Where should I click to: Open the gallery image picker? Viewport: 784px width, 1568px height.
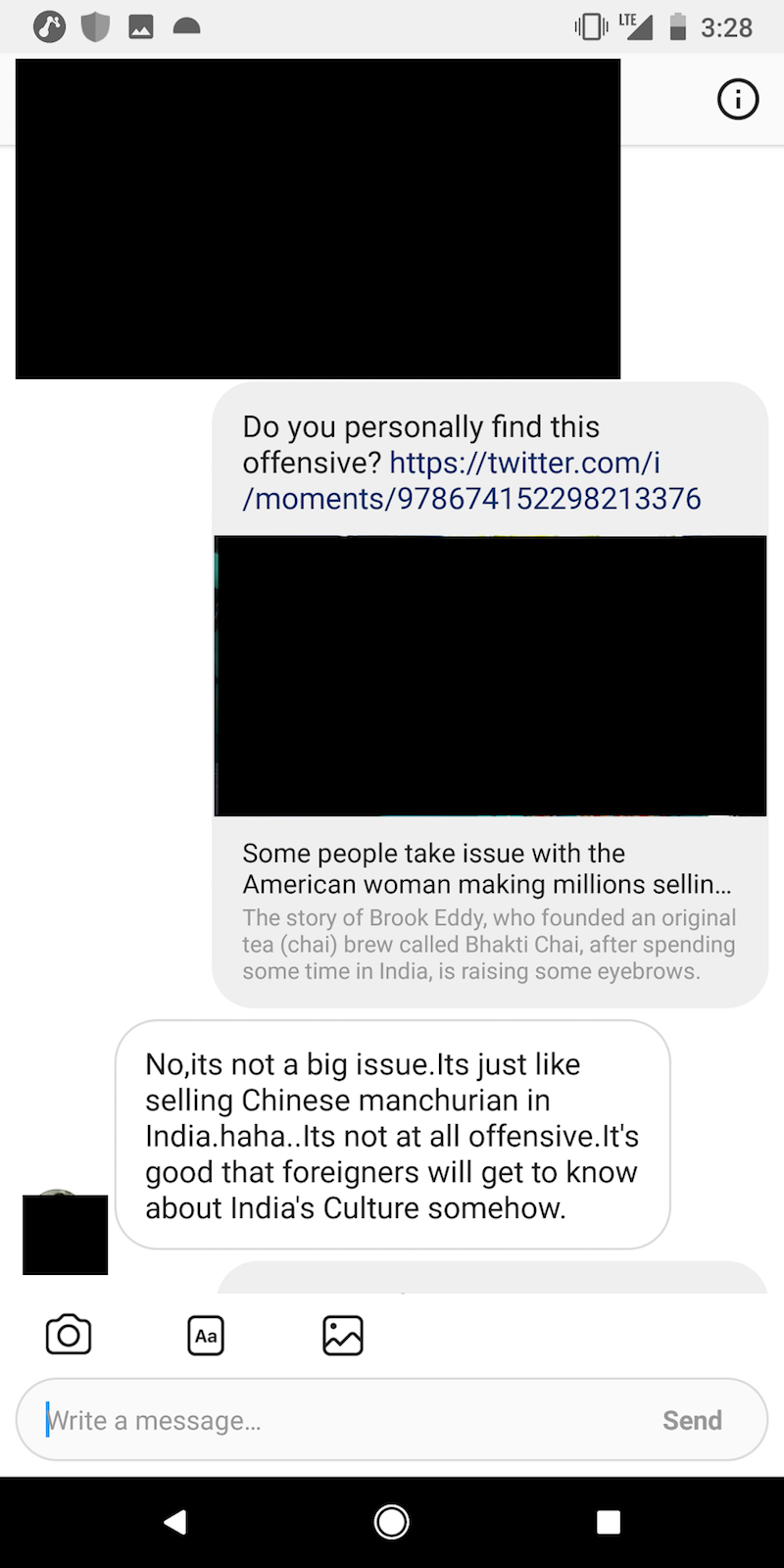[x=343, y=1335]
